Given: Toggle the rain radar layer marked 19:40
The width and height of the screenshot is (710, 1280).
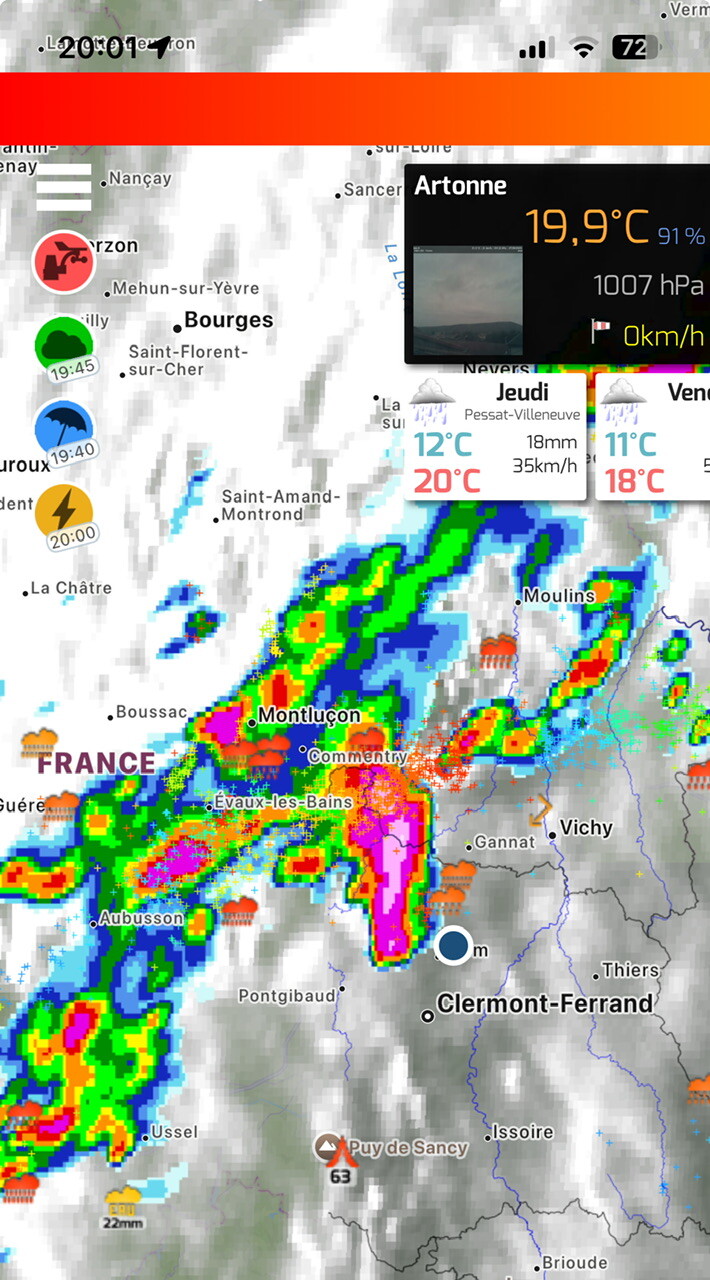Looking at the screenshot, I should pyautogui.click(x=65, y=430).
